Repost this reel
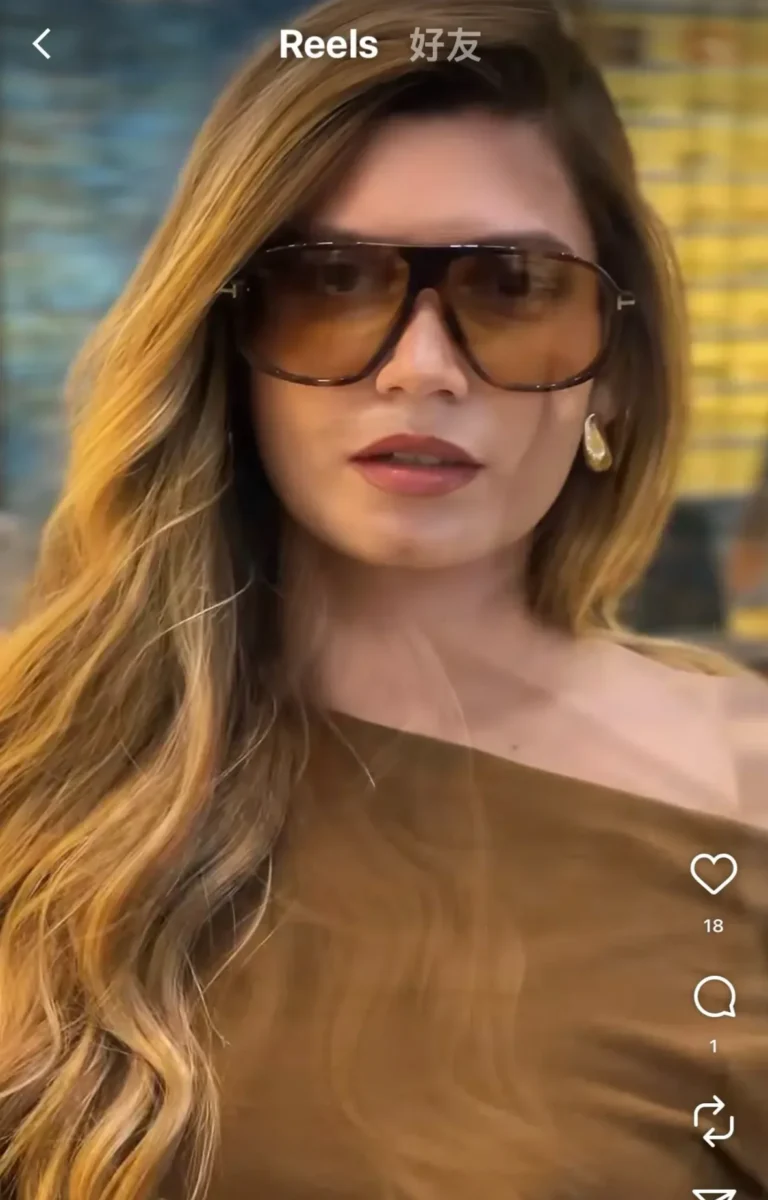 coord(714,1120)
